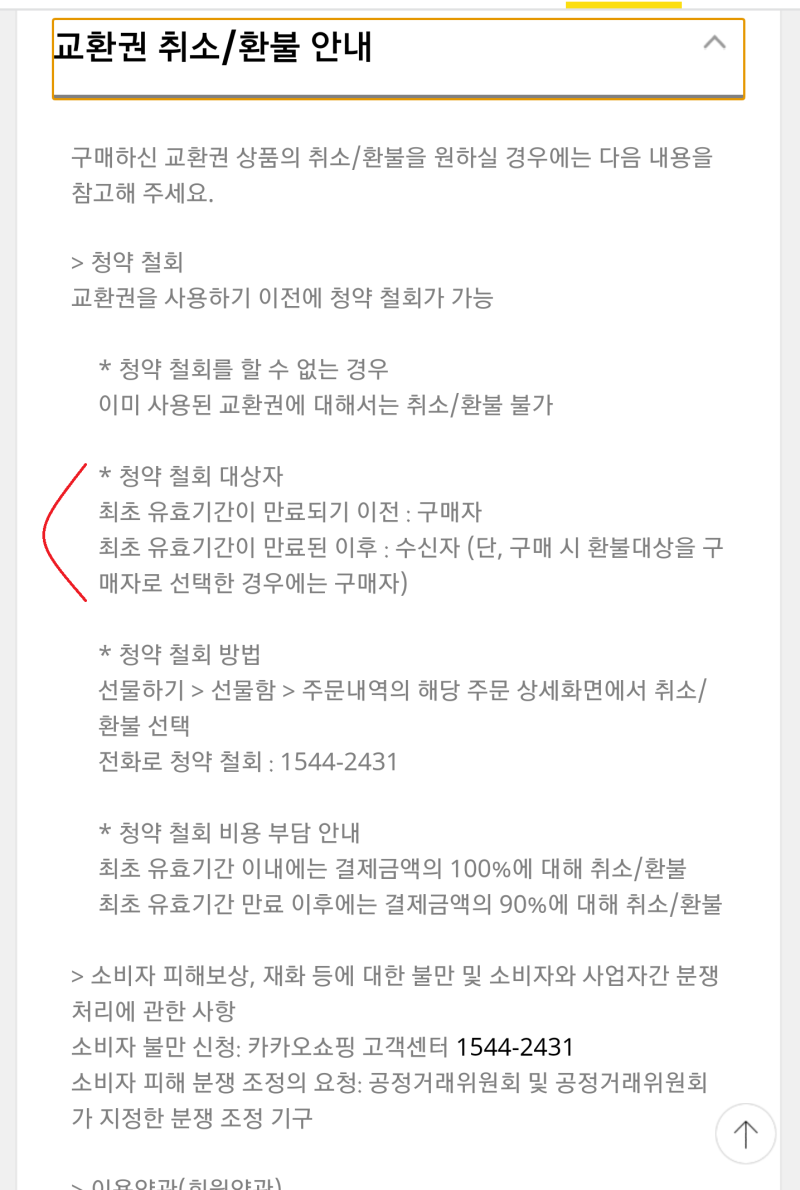
Task: Tap the upward circle button at bottom right
Action: [745, 1134]
